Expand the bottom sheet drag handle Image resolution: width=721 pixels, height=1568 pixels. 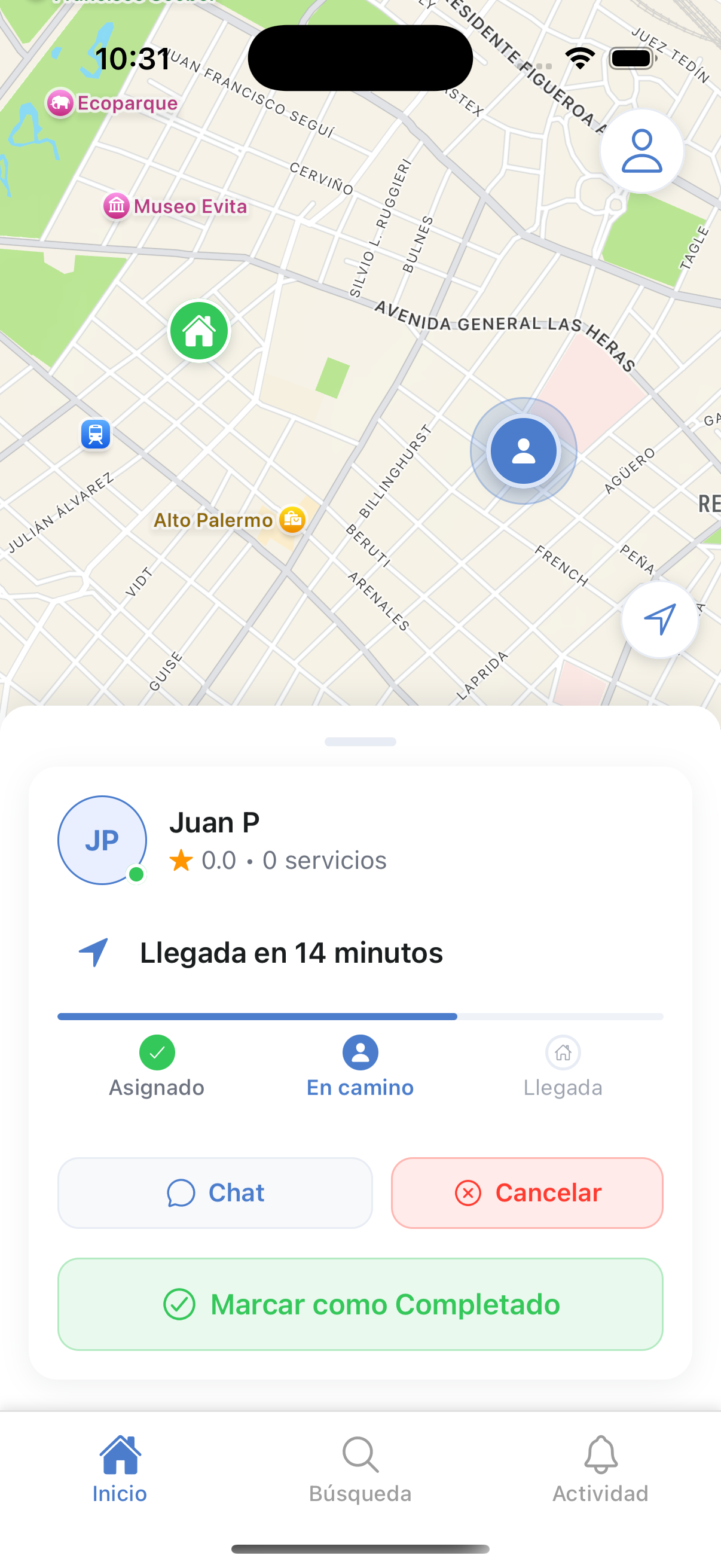point(360,741)
